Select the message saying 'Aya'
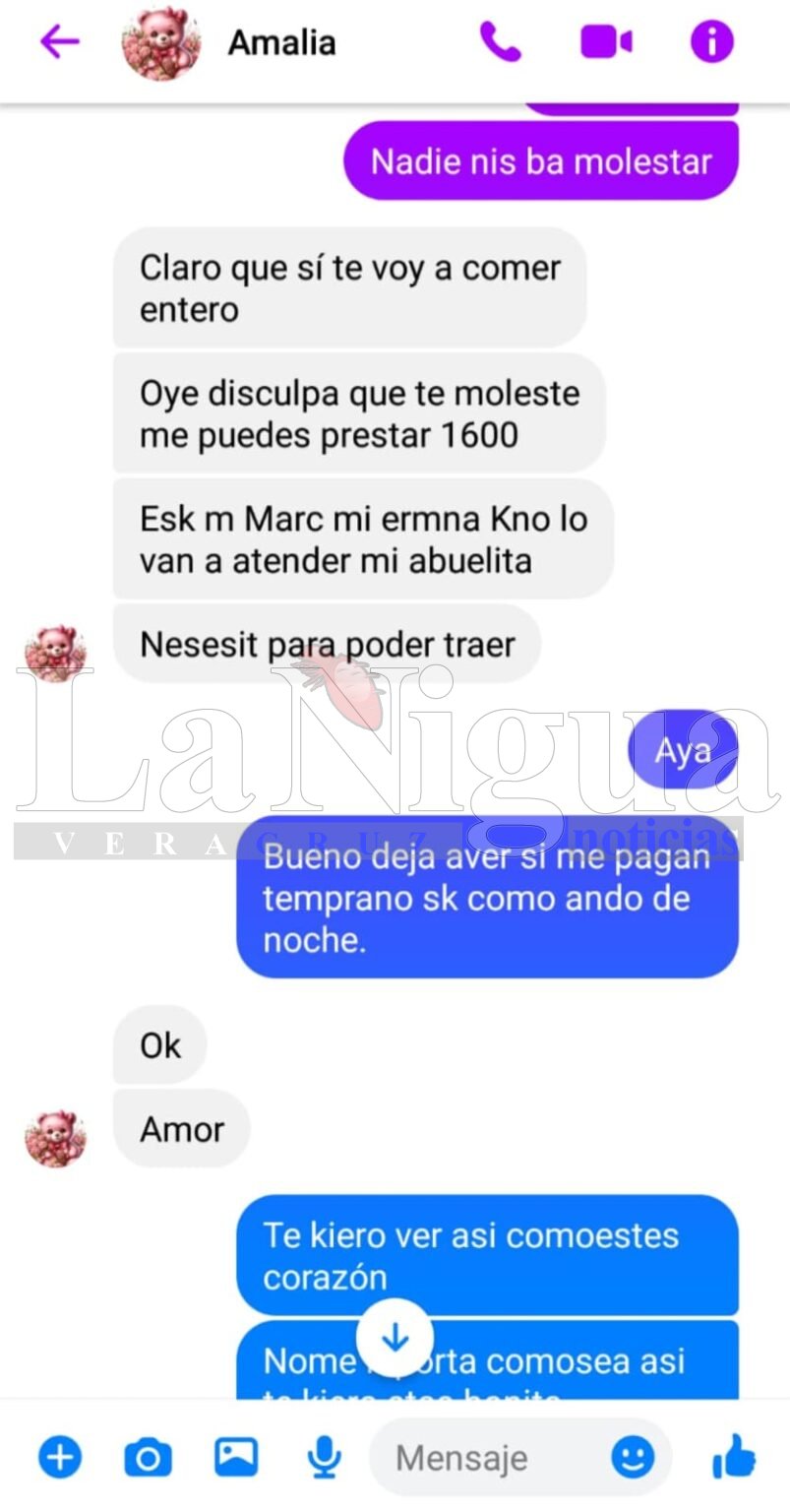Image resolution: width=790 pixels, height=1512 pixels. [x=683, y=749]
